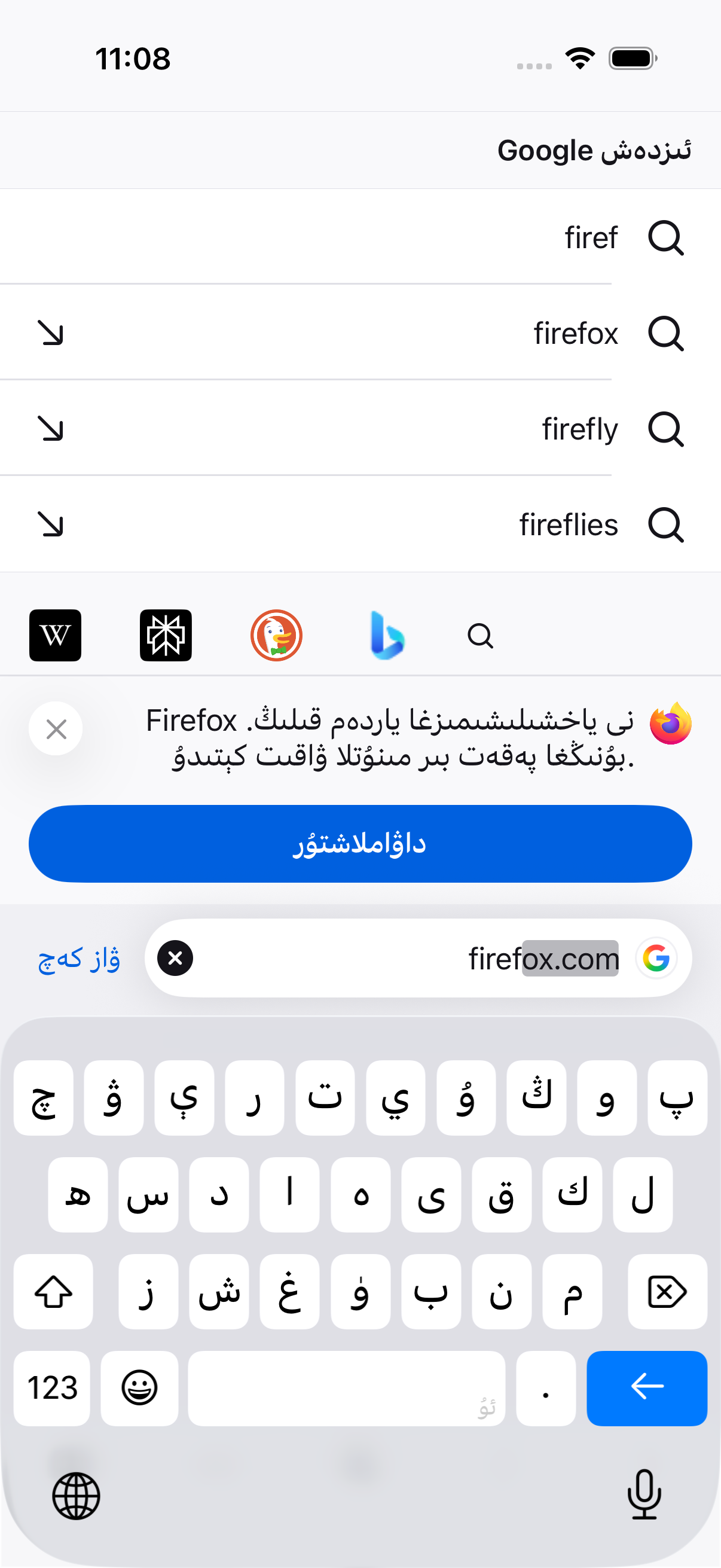
Task: Search with DuckDuckGo engine
Action: point(276,635)
